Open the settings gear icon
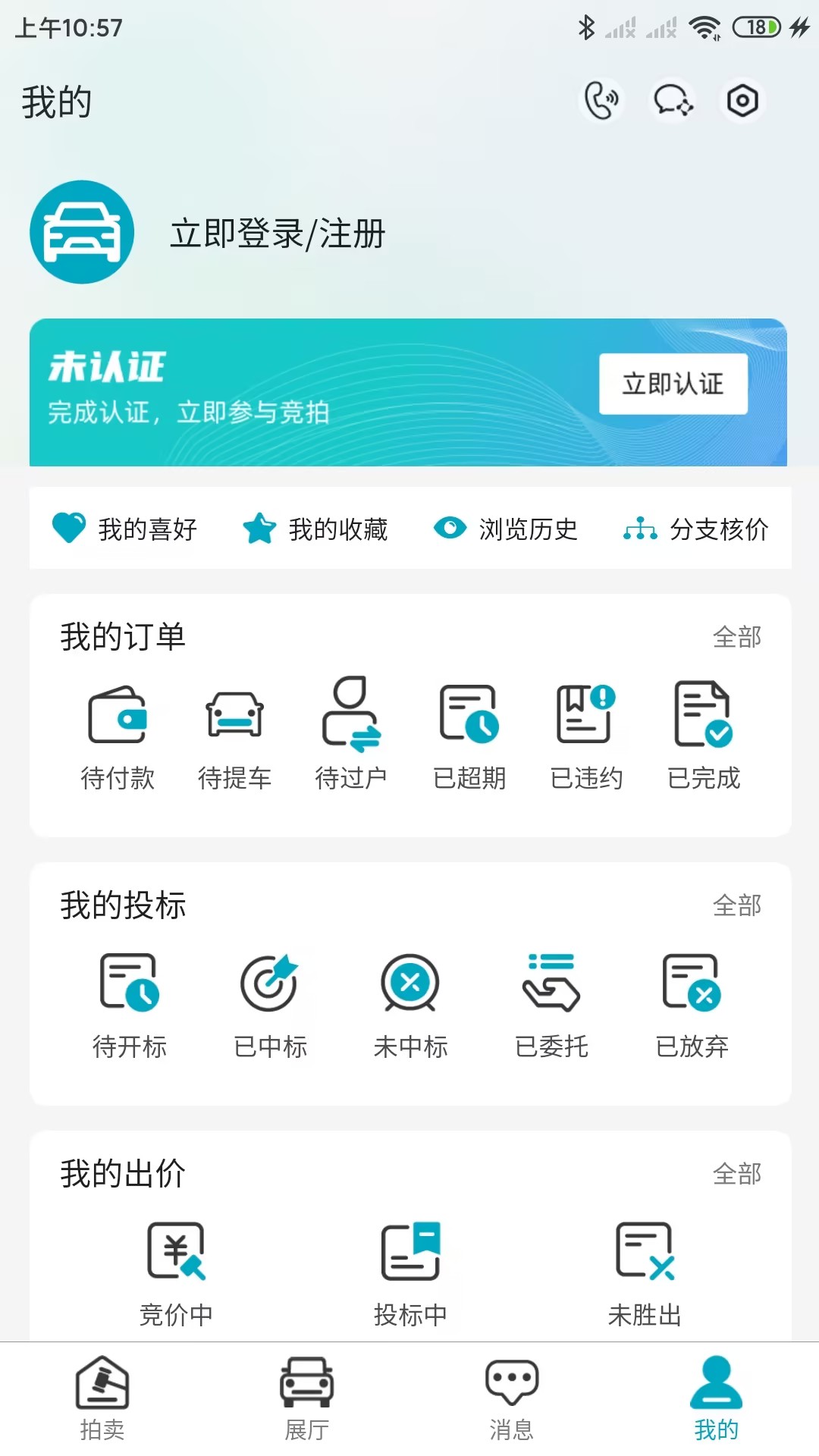This screenshot has width=819, height=1456. [x=742, y=100]
